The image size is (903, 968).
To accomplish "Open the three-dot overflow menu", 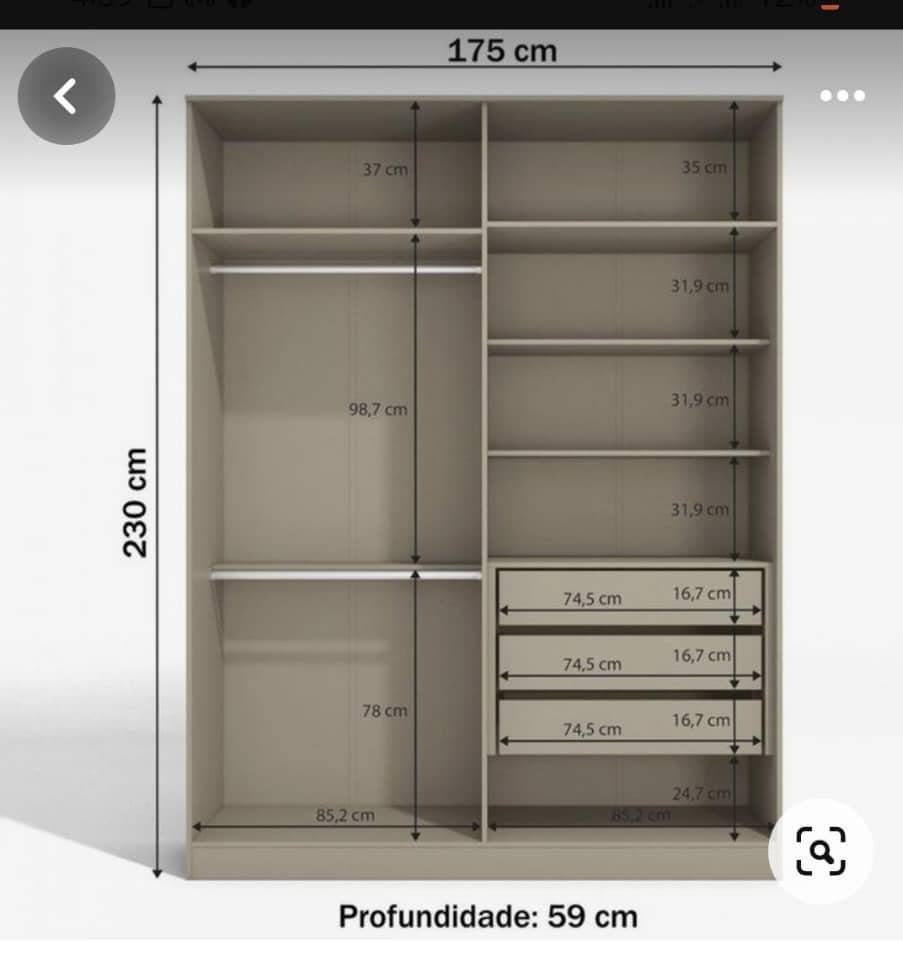I will coord(842,96).
